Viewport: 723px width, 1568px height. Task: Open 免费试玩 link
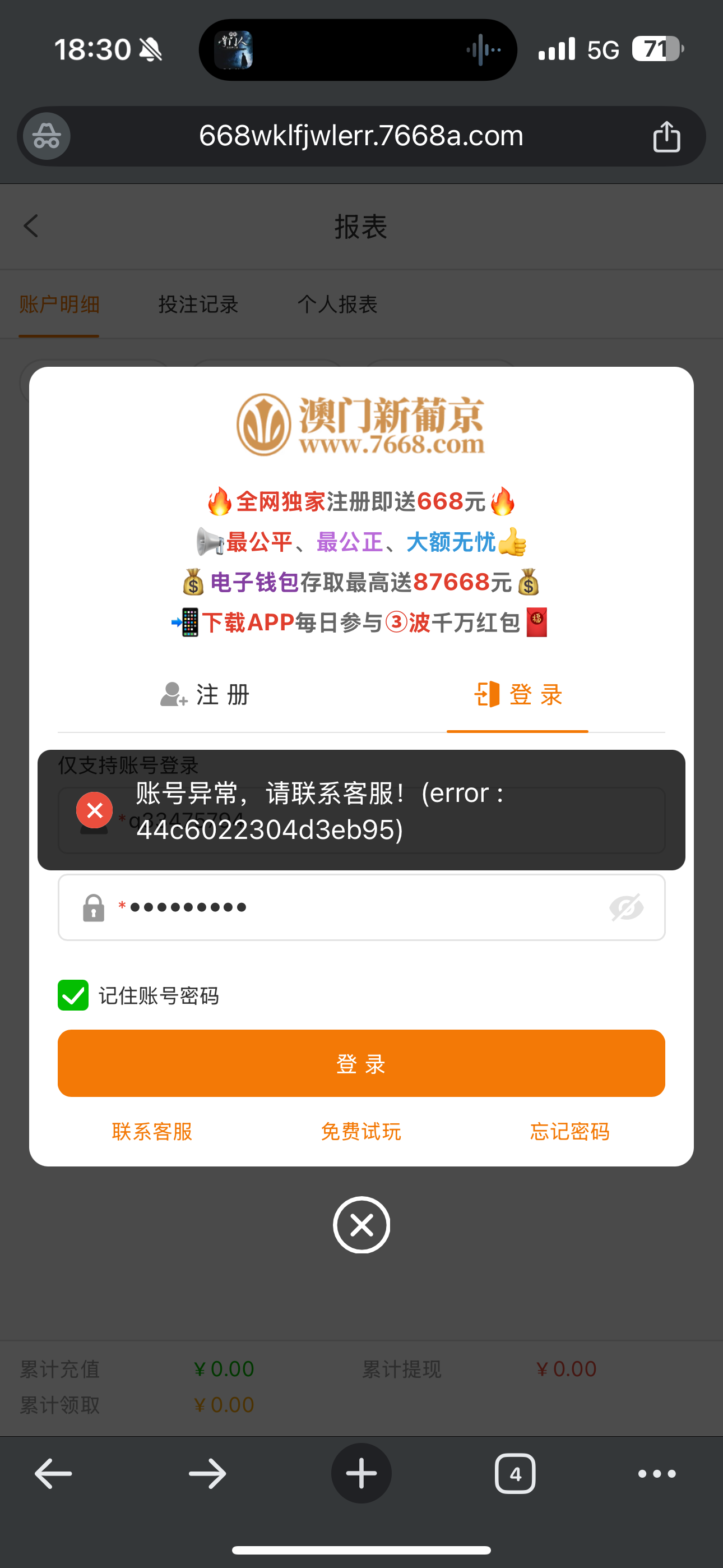click(361, 1132)
